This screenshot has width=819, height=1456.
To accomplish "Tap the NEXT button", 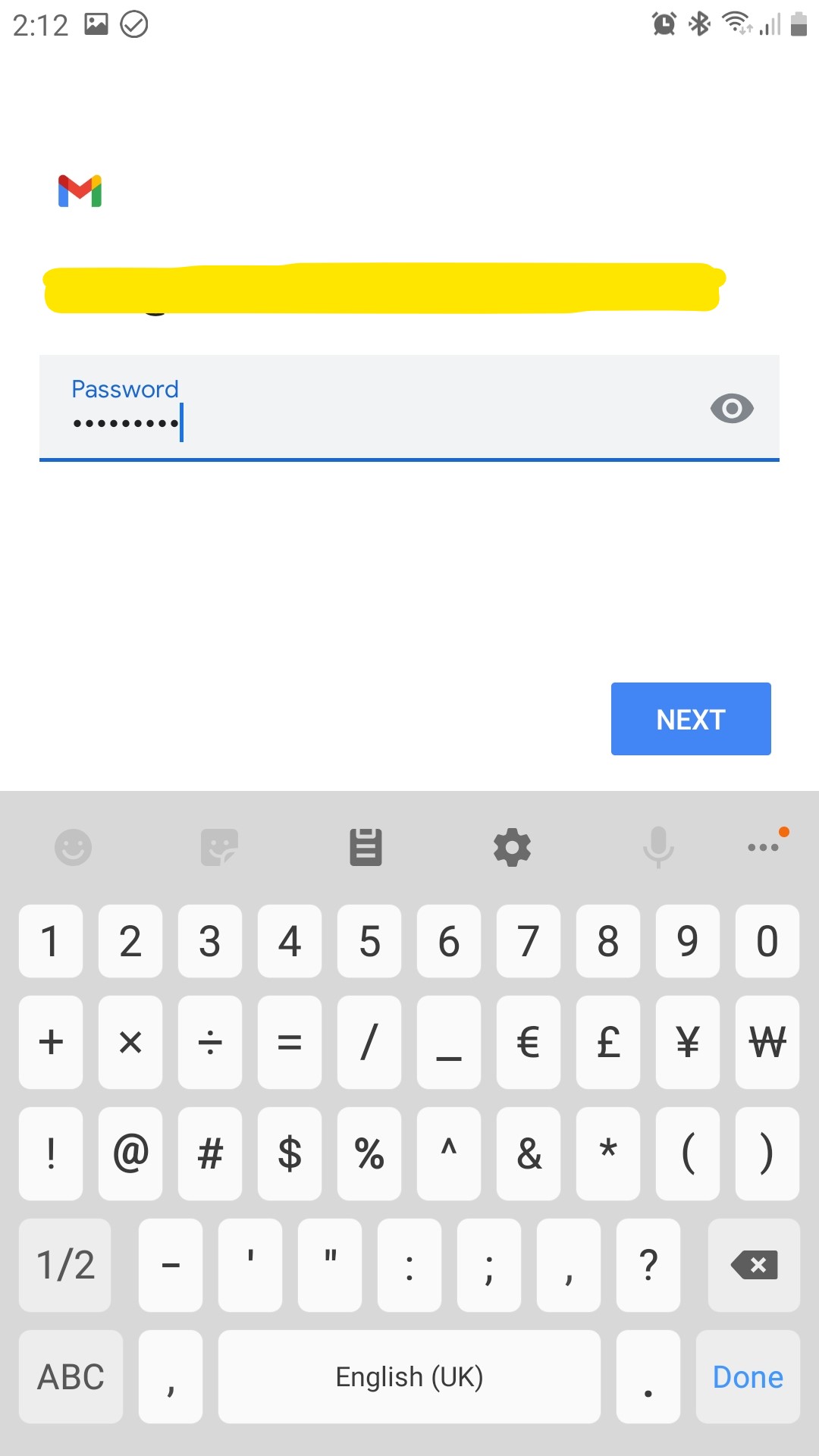I will coord(691,719).
